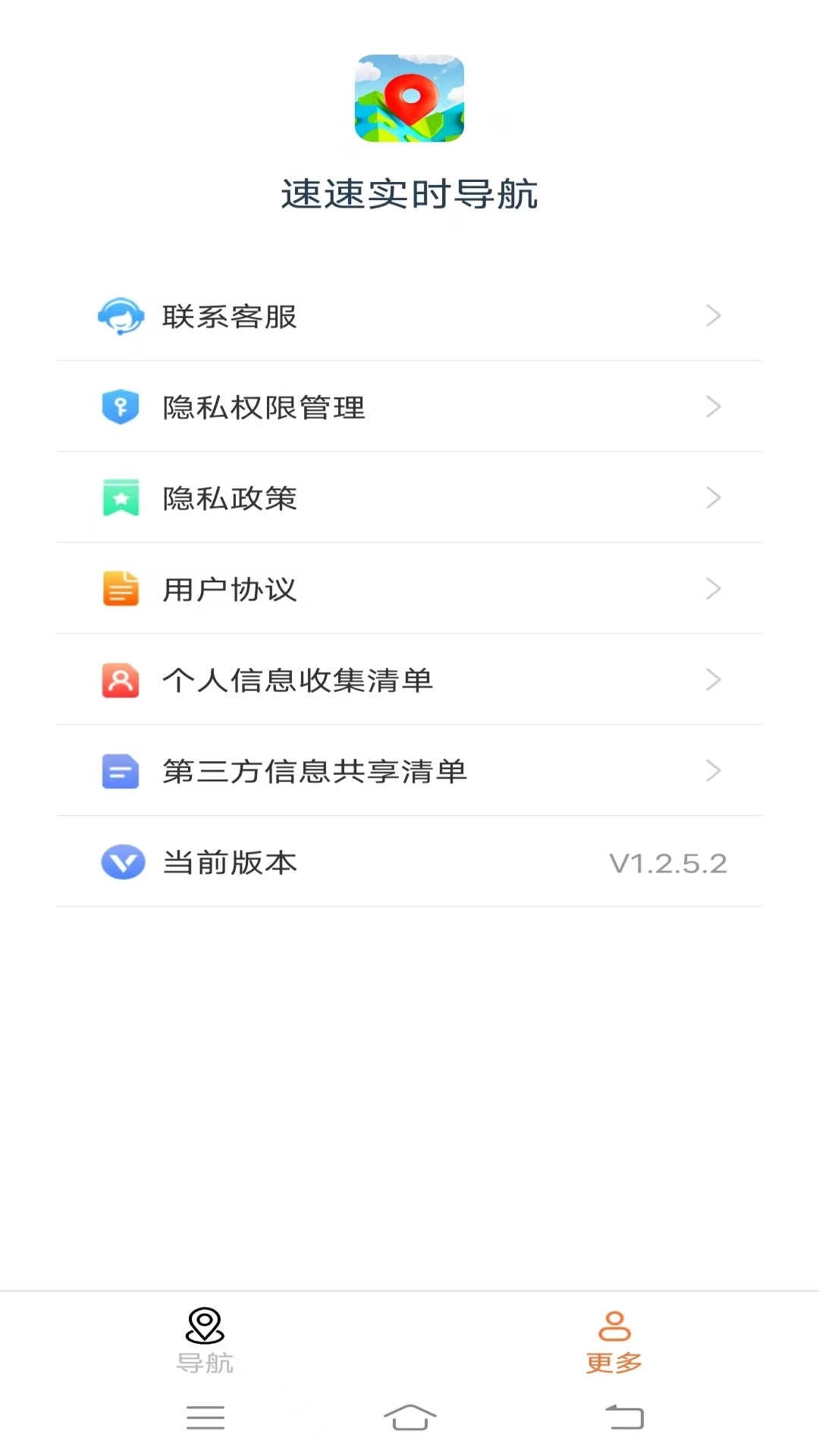Image resolution: width=819 pixels, height=1456 pixels.
Task: Open the 隐私政策 chevron arrow
Action: coord(712,498)
